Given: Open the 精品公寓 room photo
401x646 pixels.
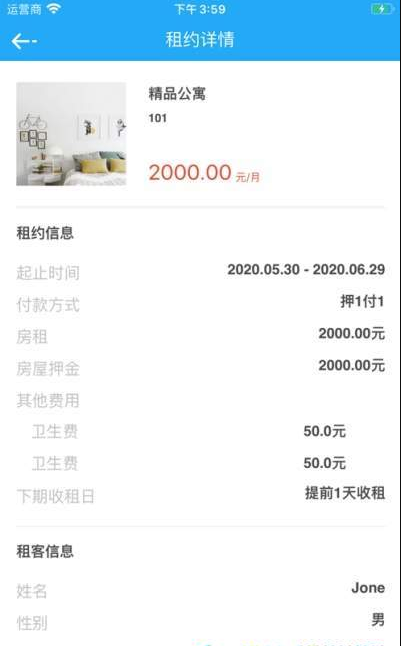Looking at the screenshot, I should pos(71,134).
